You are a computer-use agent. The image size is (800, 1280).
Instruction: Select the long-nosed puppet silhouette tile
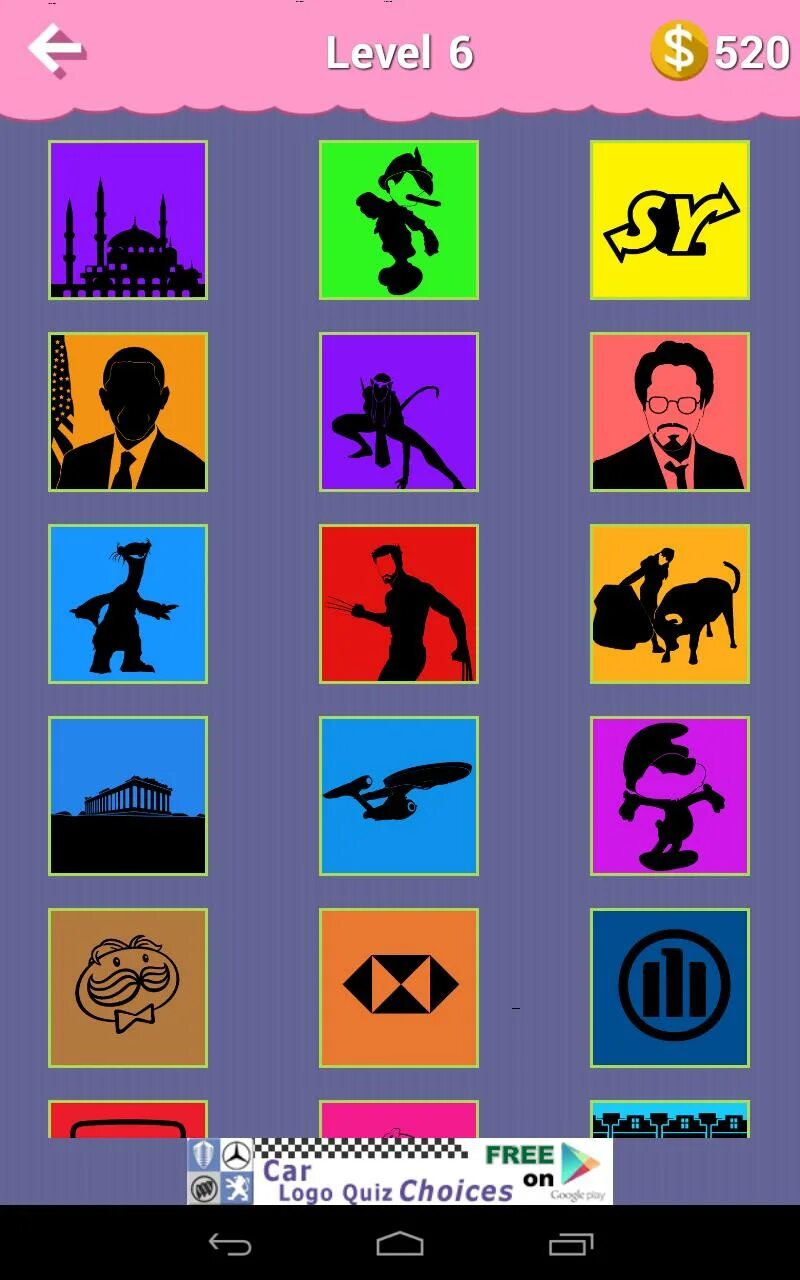click(399, 220)
